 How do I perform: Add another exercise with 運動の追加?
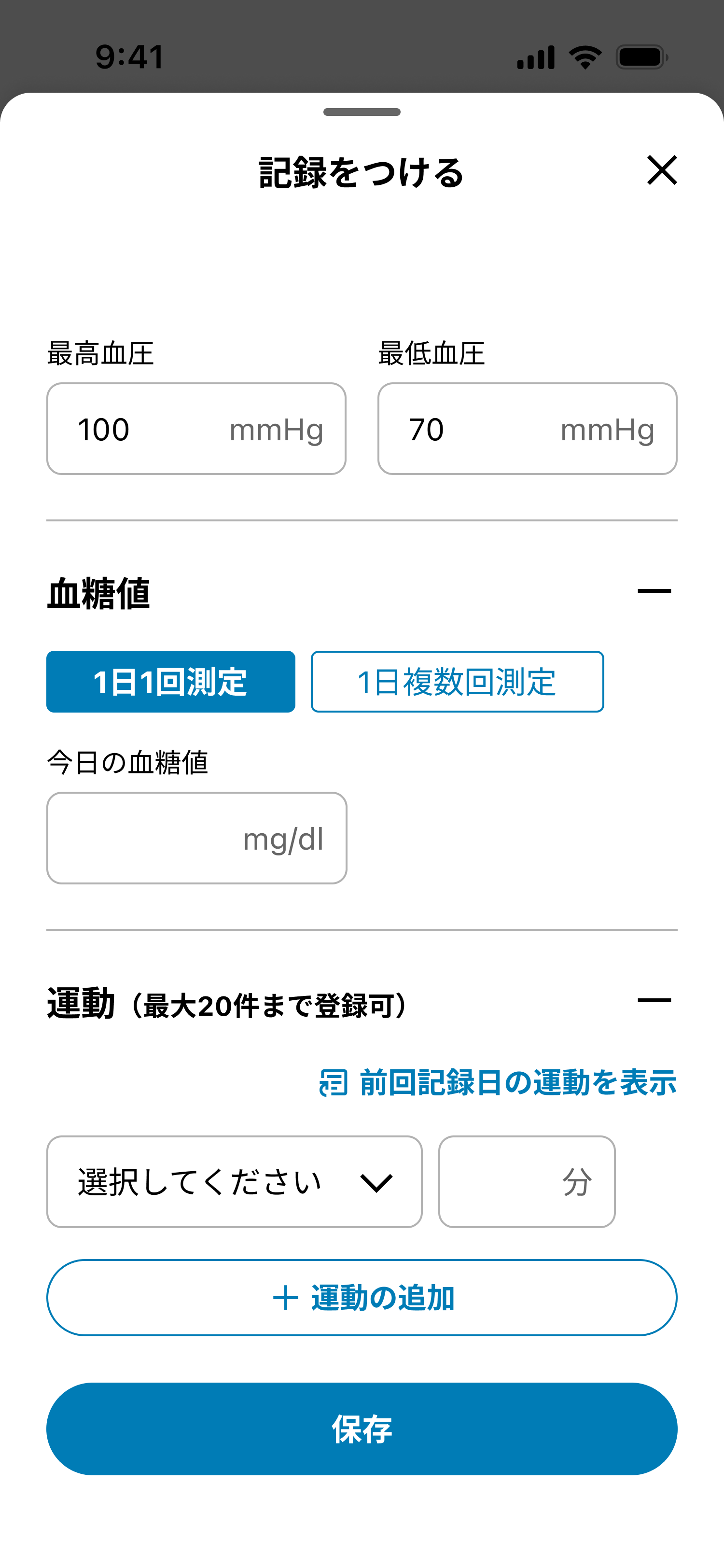click(362, 1297)
